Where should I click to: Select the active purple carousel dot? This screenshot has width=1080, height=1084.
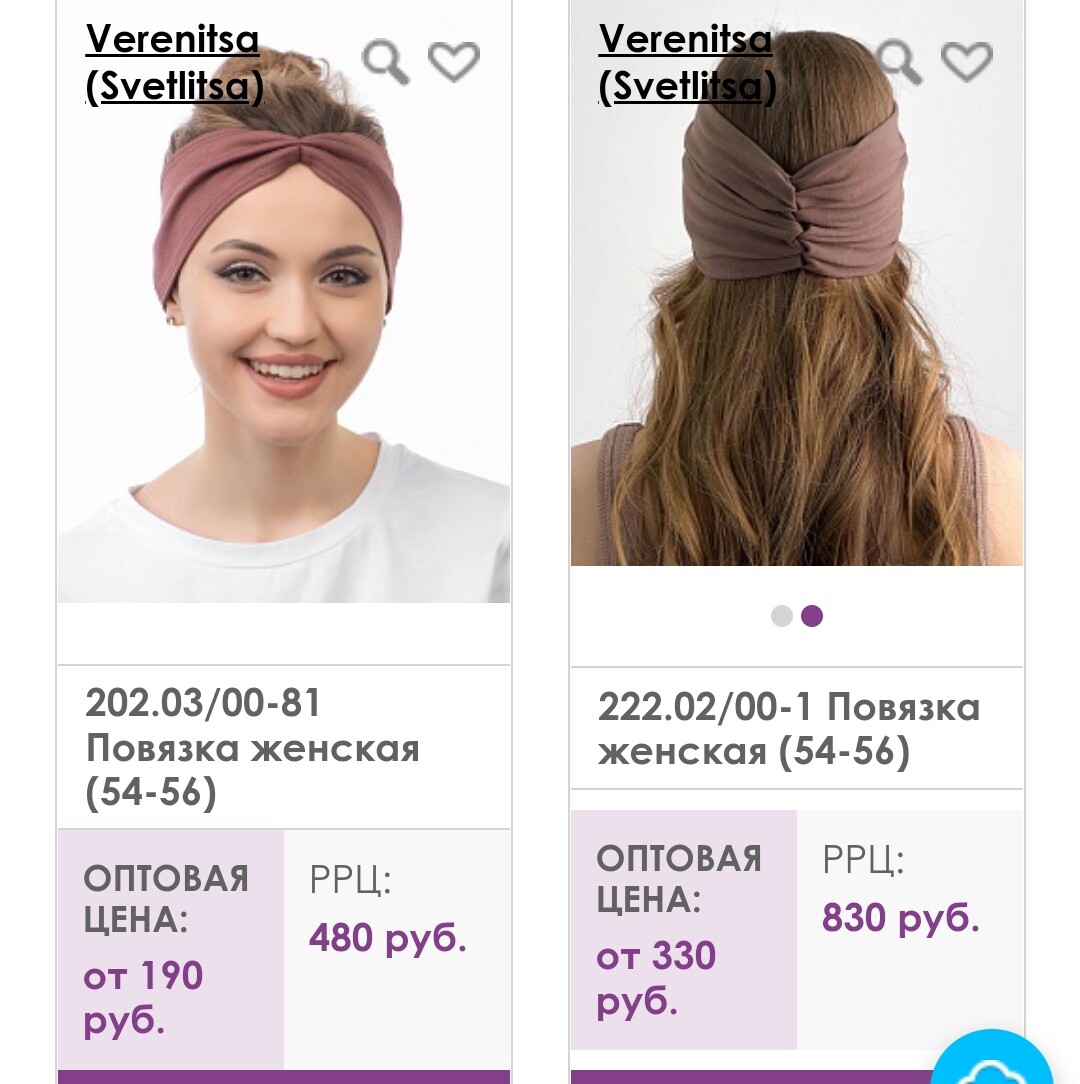pyautogui.click(x=811, y=616)
